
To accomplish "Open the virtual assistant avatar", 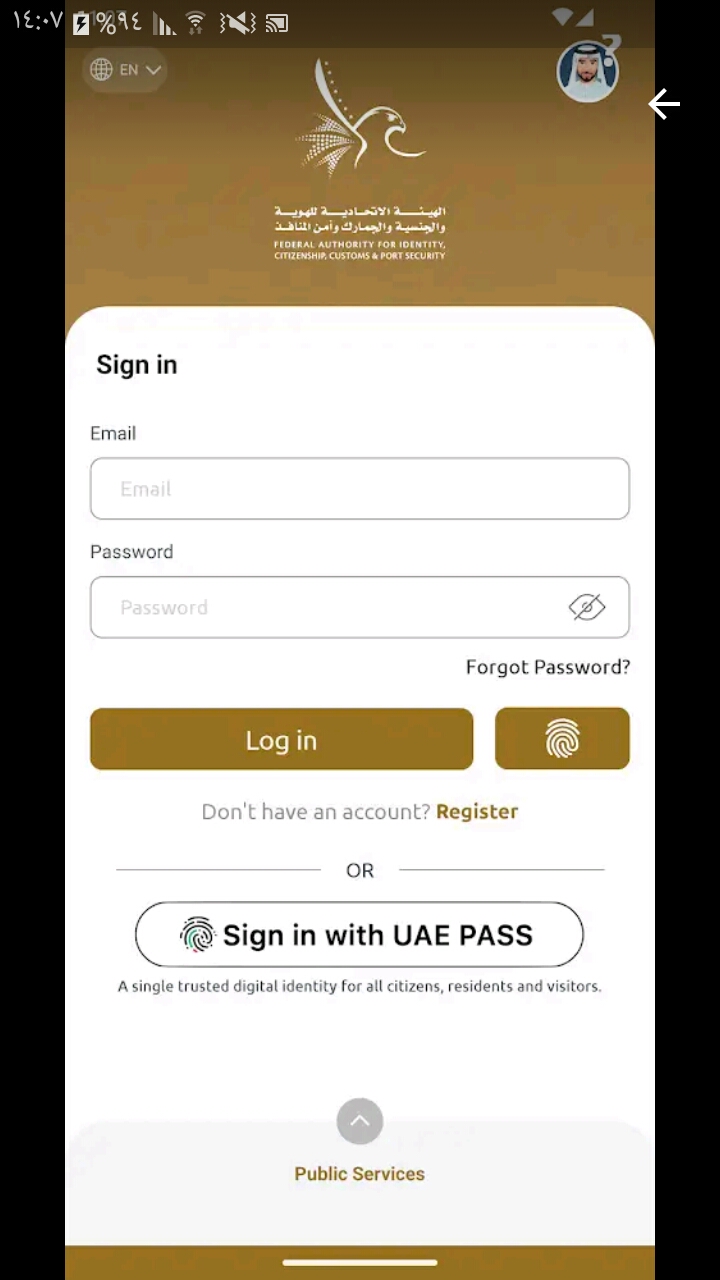I will pos(588,71).
